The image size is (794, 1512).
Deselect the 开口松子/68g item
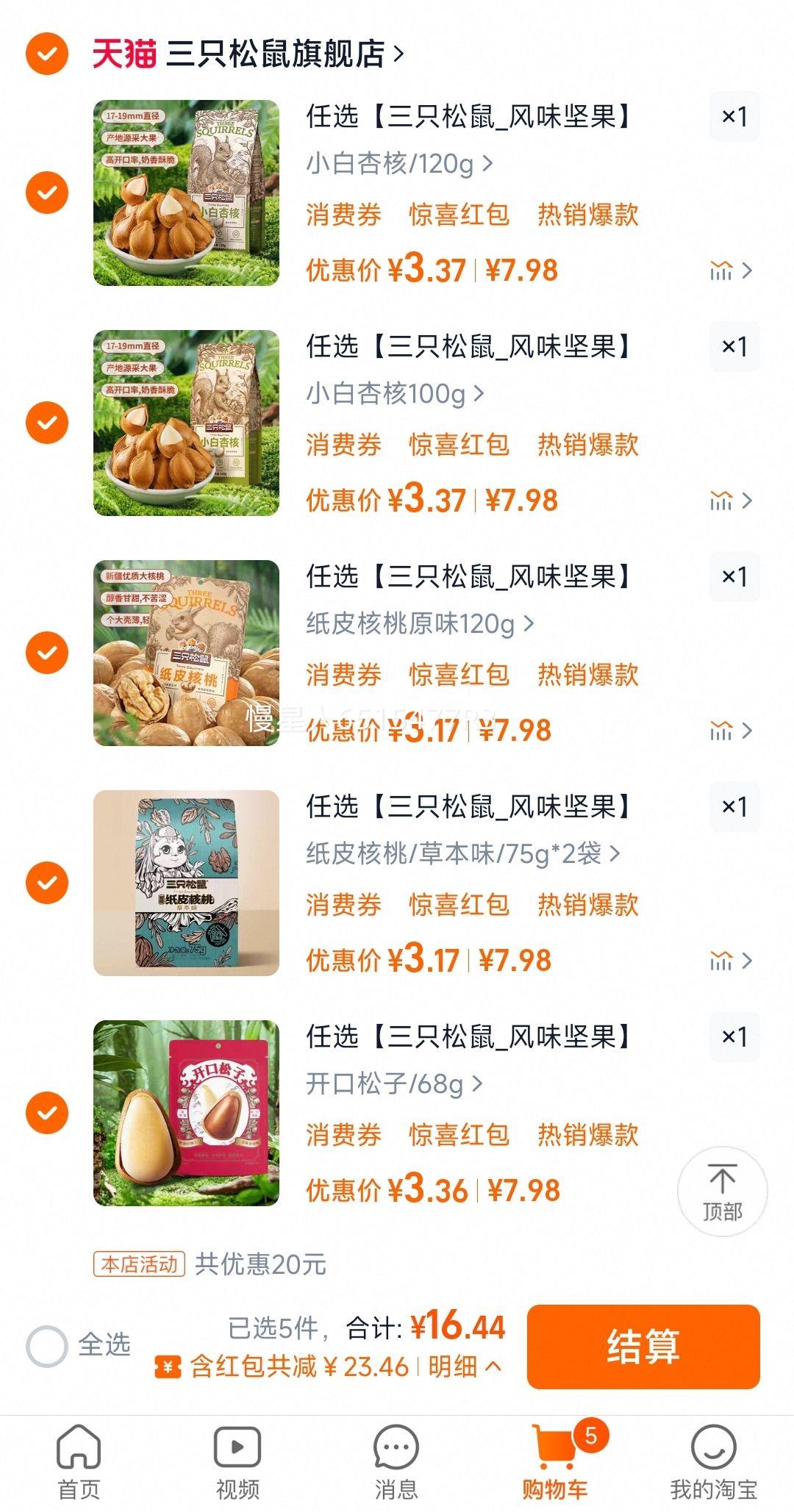[47, 1113]
